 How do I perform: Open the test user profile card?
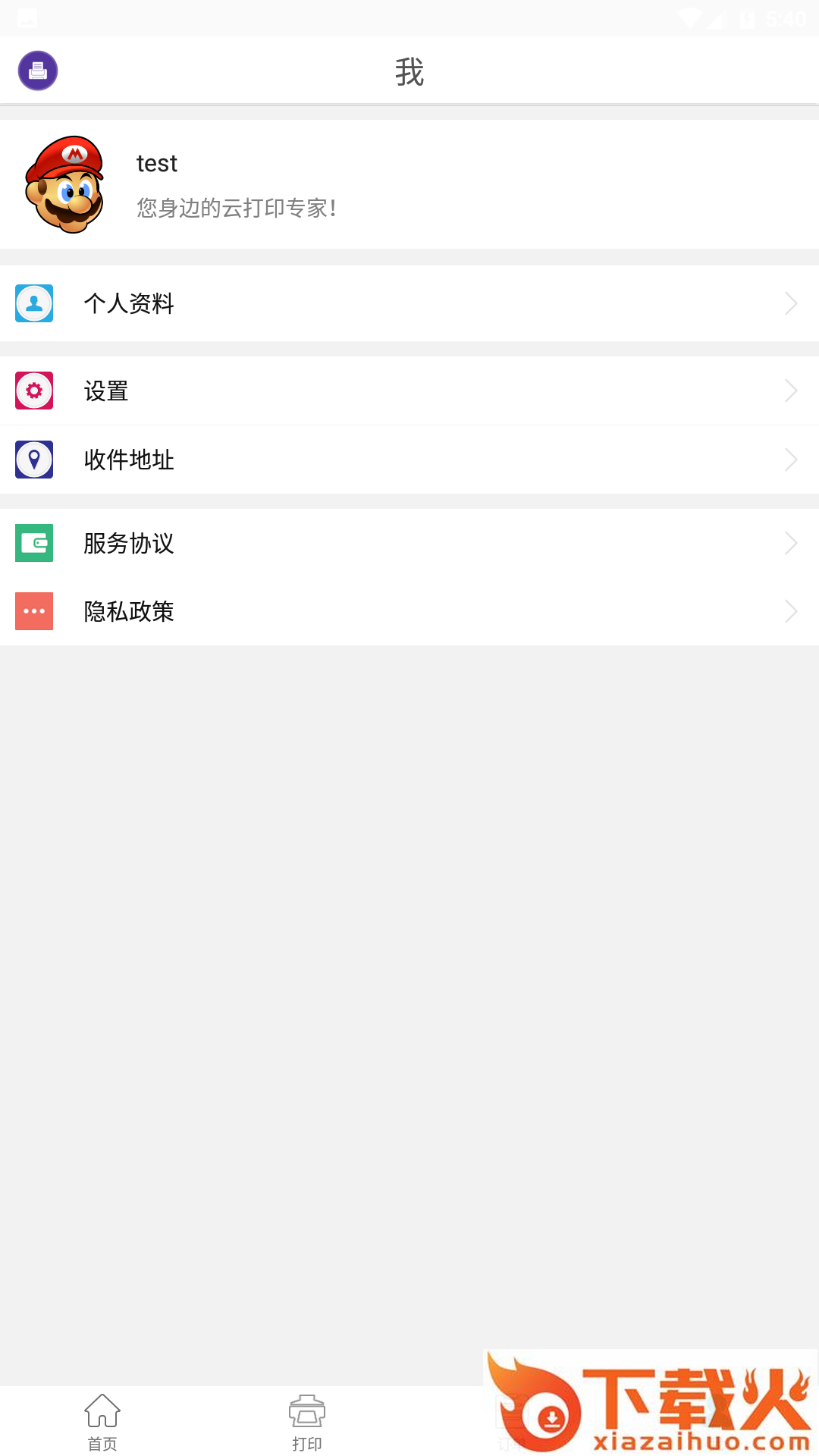tap(409, 184)
